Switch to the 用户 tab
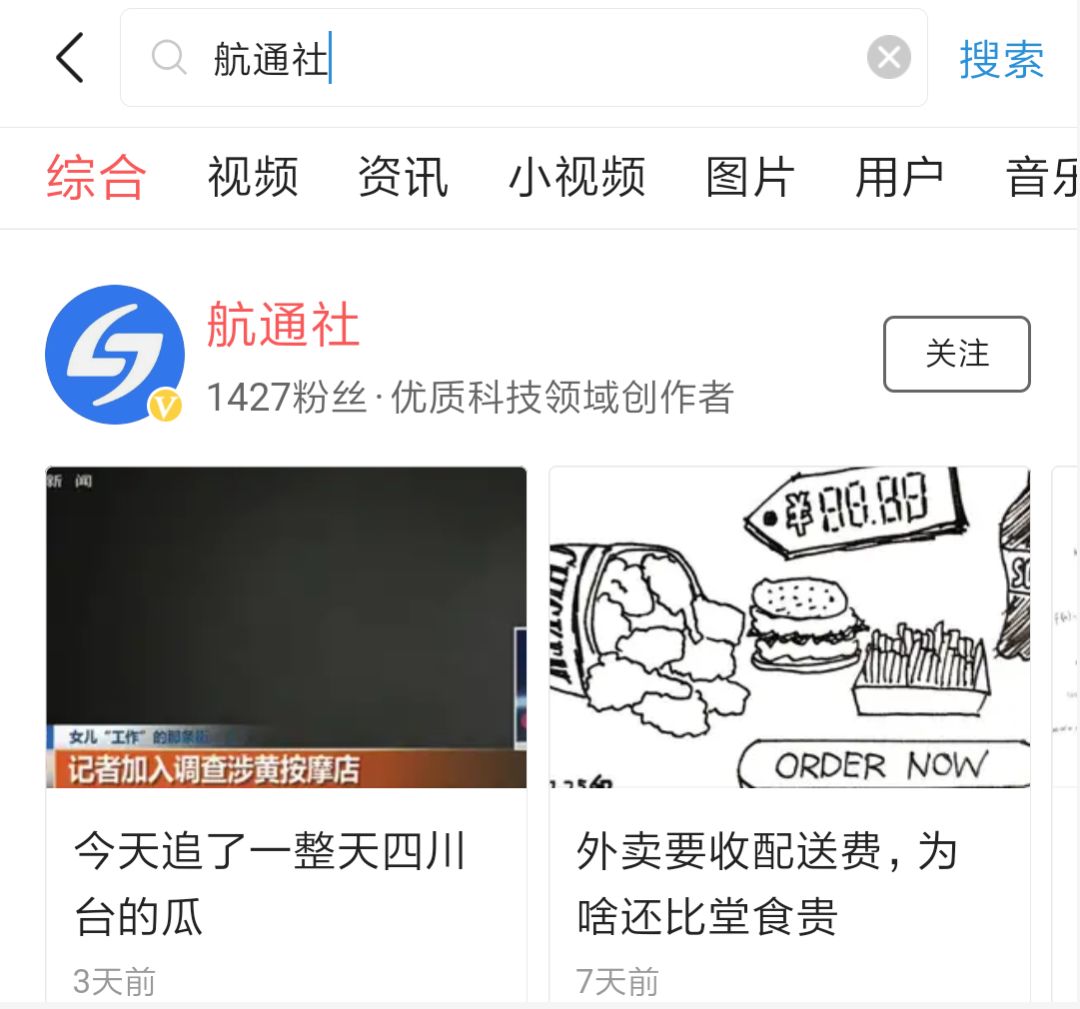 pos(899,179)
